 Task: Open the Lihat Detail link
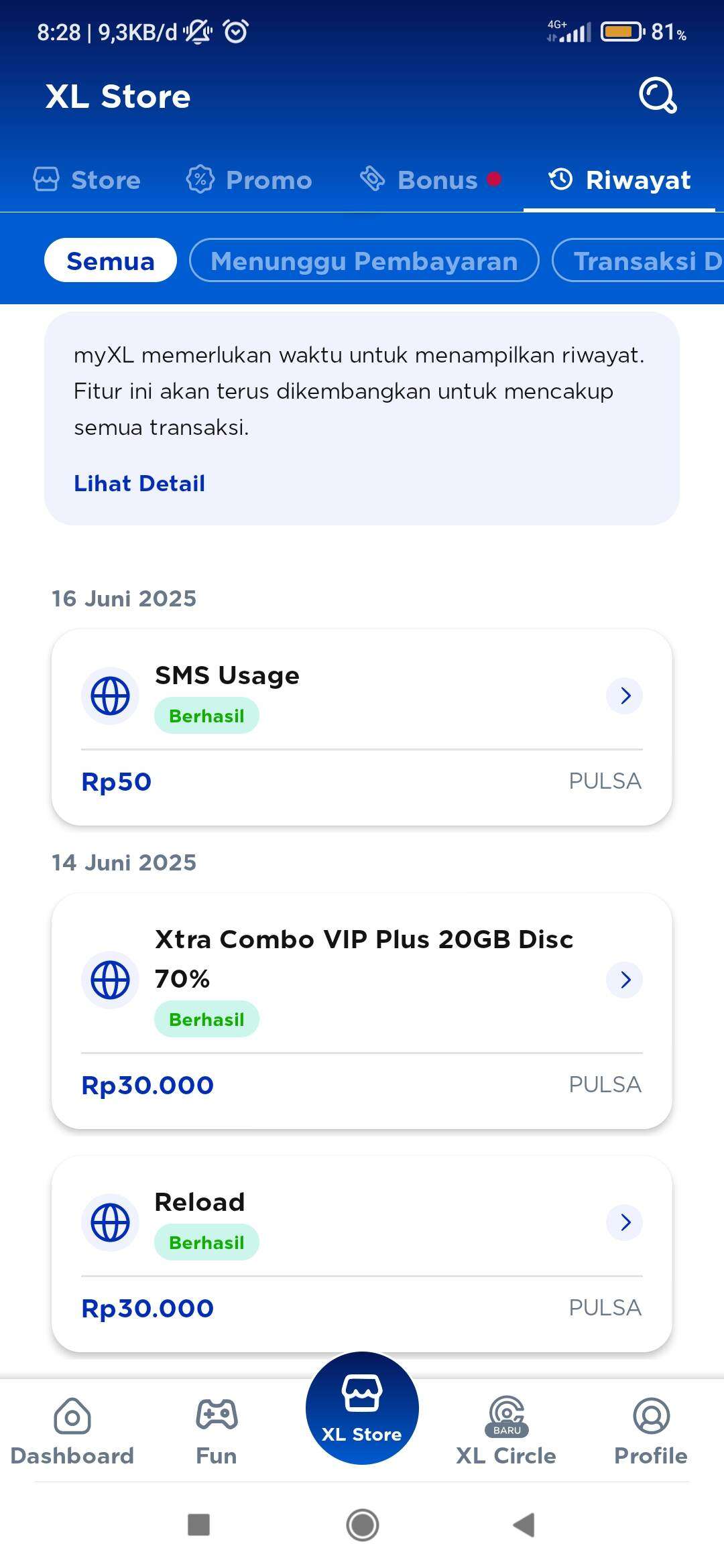click(x=139, y=483)
